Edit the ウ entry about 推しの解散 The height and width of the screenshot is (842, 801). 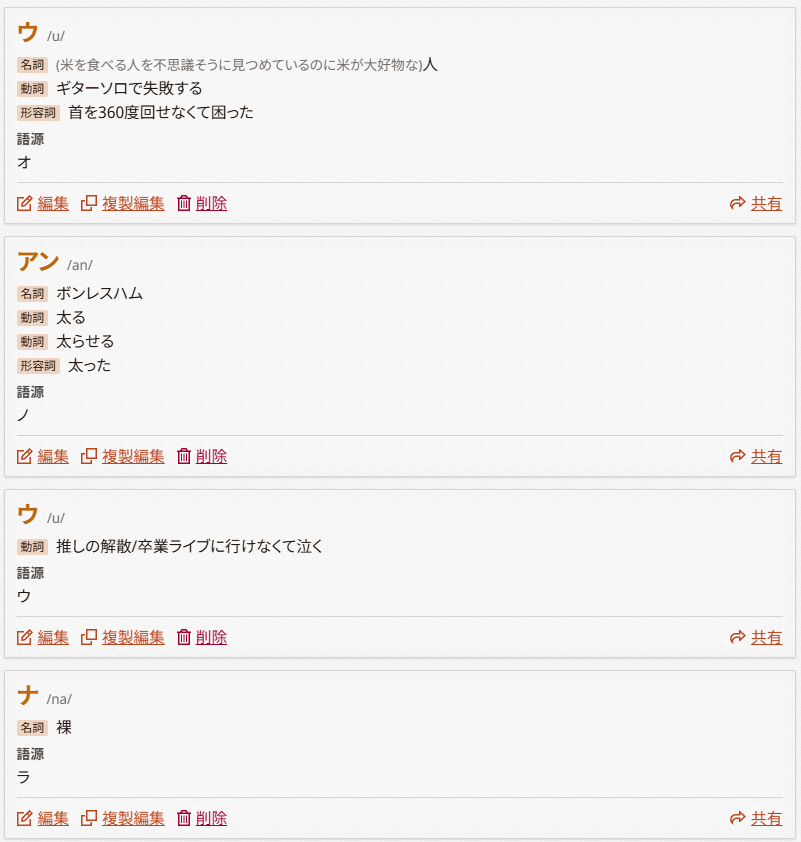tap(43, 637)
